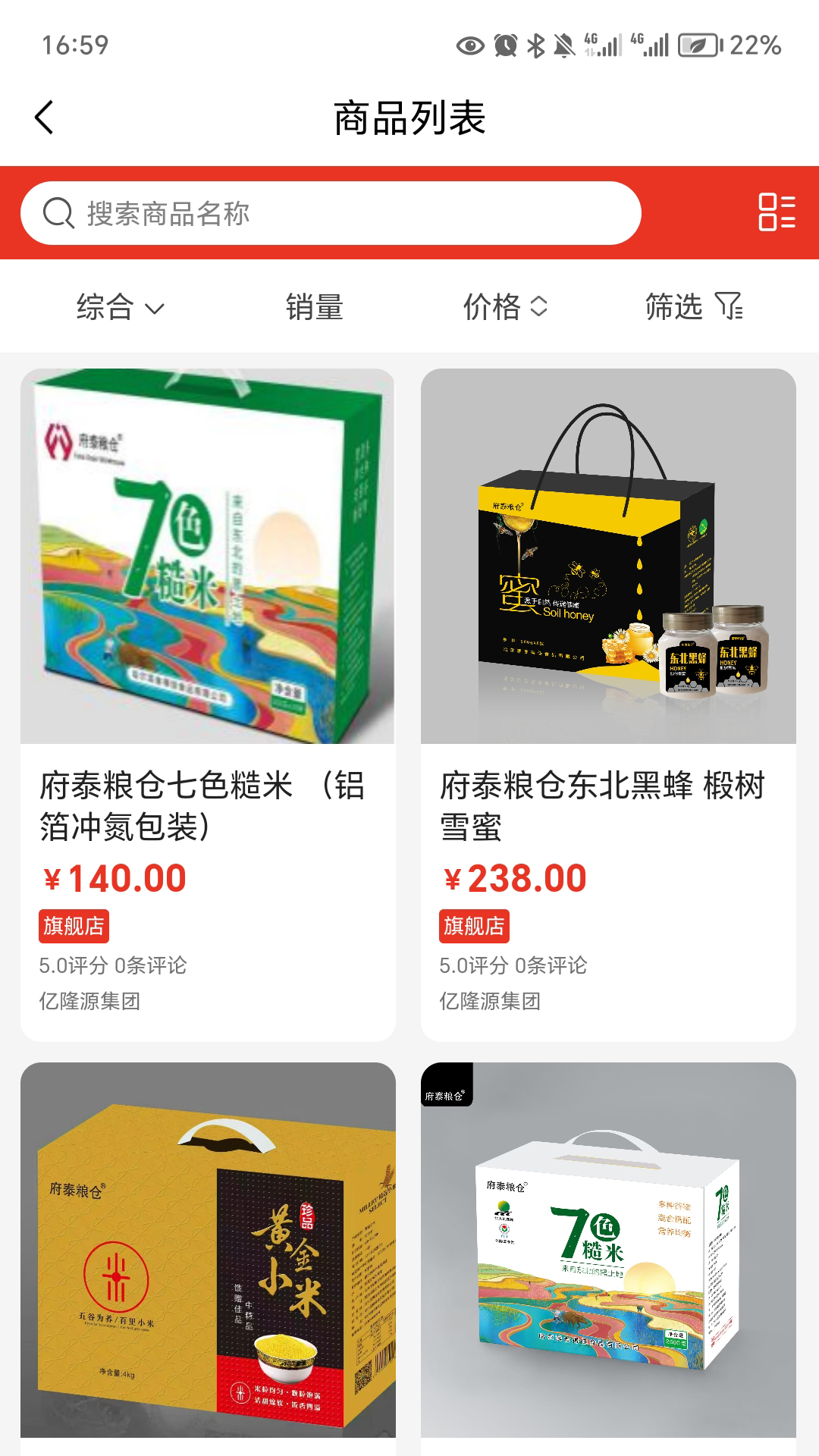View the 黄金小米 gift box product
The width and height of the screenshot is (819, 1456).
208,1259
